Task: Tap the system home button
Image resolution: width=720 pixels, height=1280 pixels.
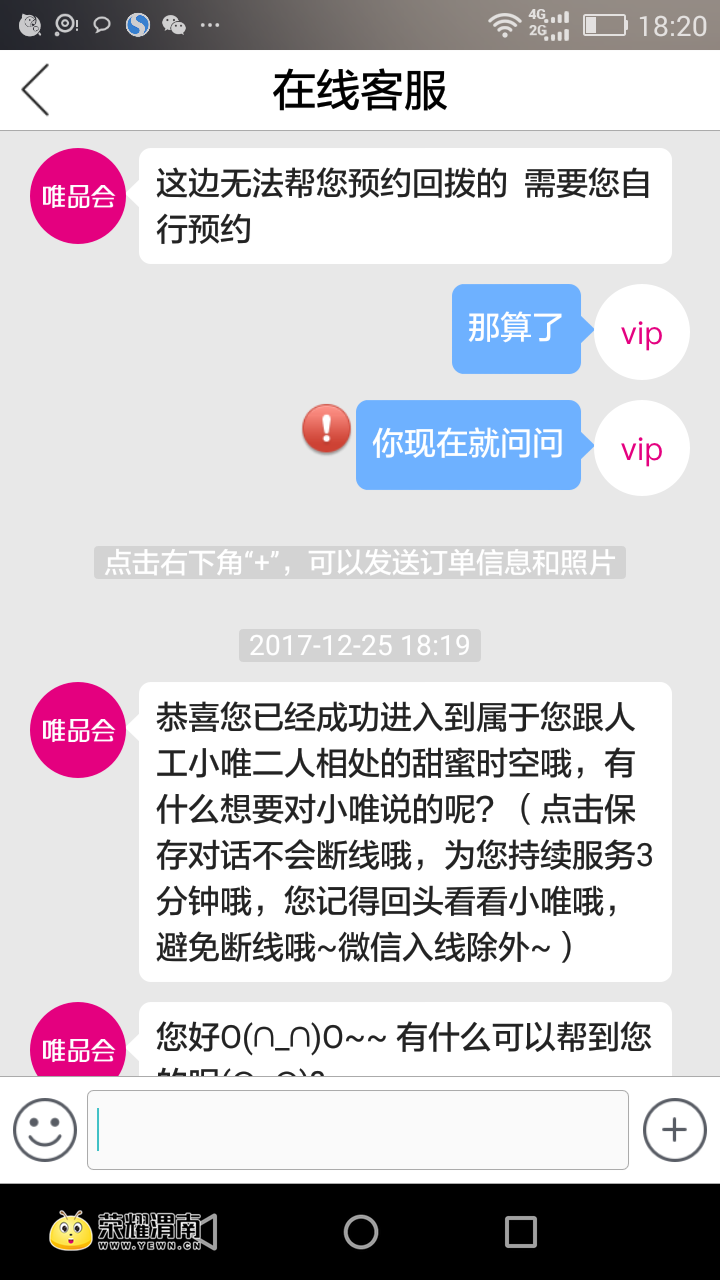Action: click(360, 1232)
